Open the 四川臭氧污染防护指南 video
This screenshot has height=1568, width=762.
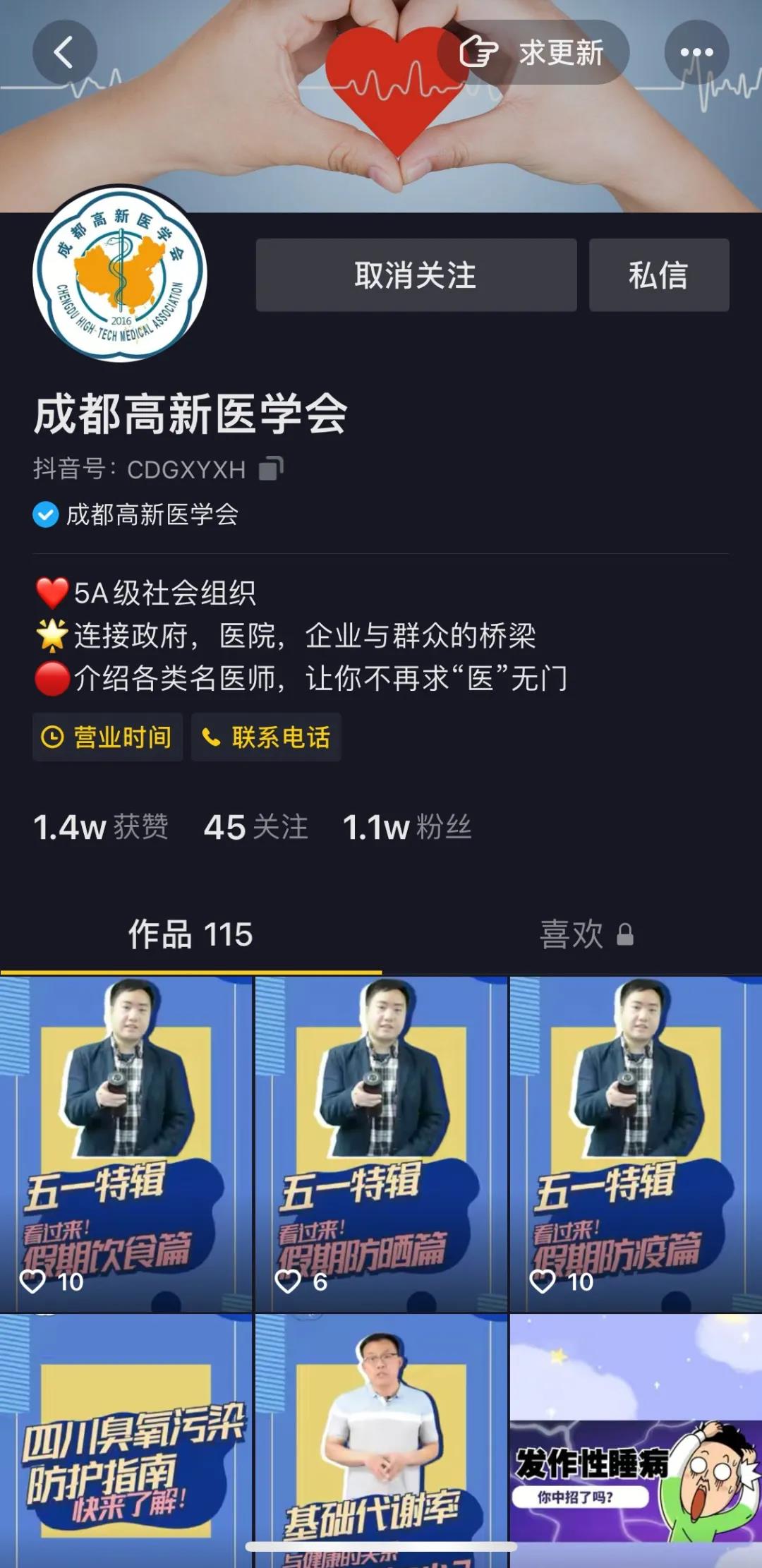[x=126, y=1440]
